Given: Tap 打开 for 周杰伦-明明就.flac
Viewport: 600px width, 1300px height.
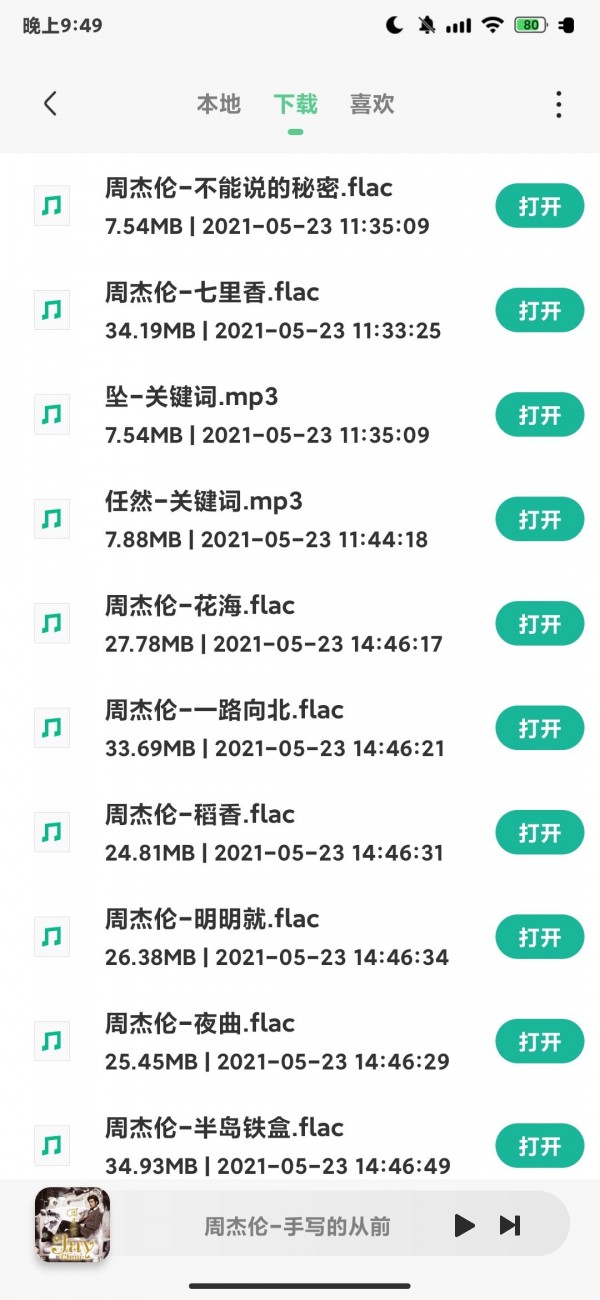Looking at the screenshot, I should tap(539, 937).
